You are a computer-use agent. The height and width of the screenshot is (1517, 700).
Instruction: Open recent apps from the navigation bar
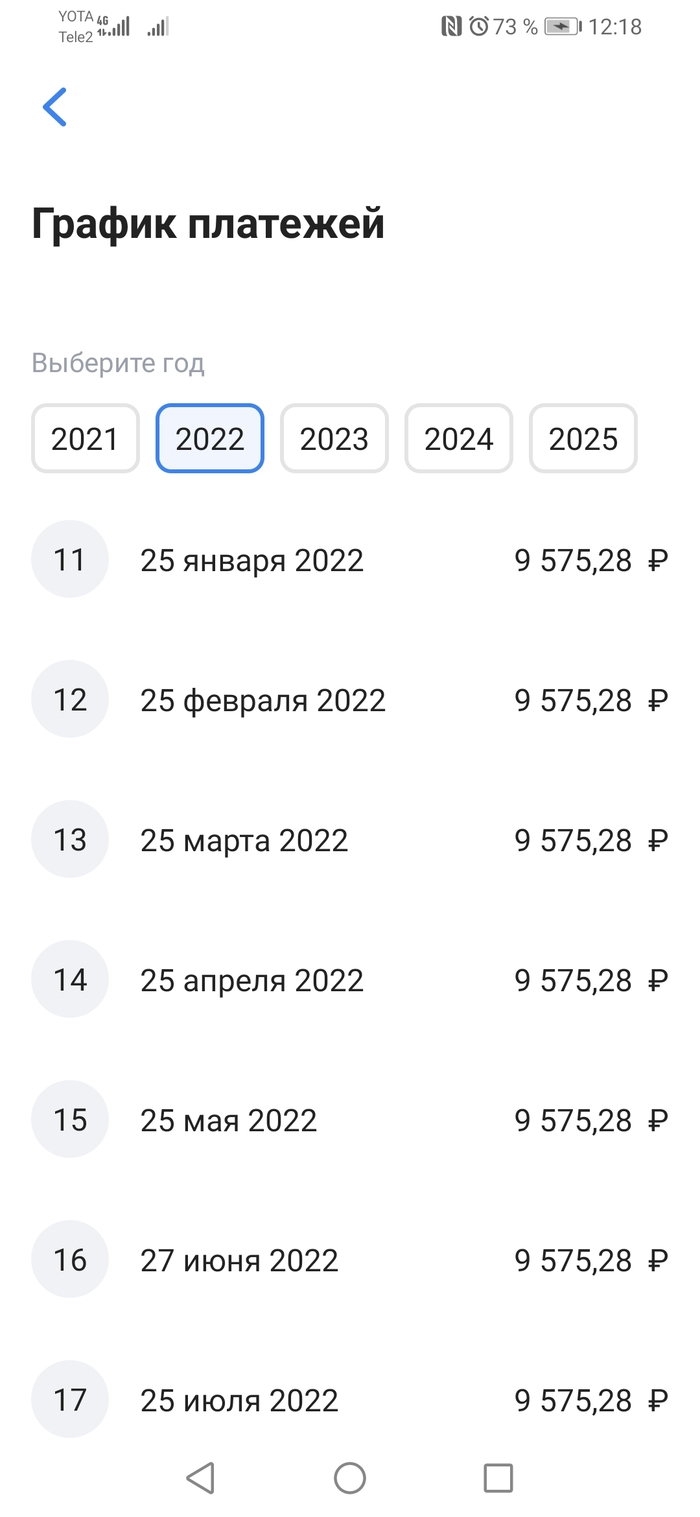click(x=498, y=1477)
